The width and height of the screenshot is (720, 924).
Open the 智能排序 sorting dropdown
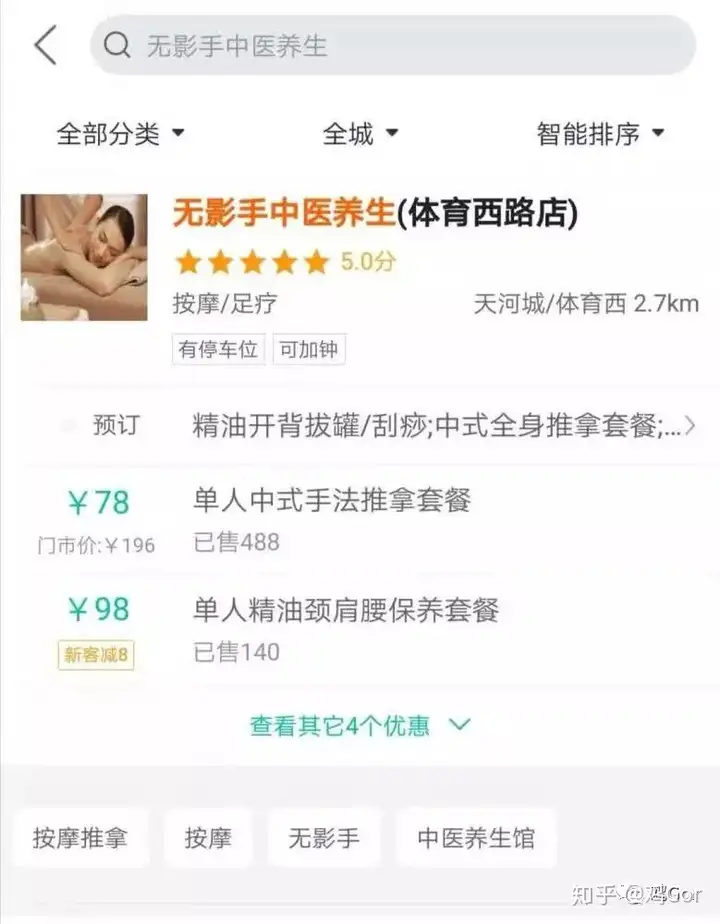pyautogui.click(x=598, y=131)
